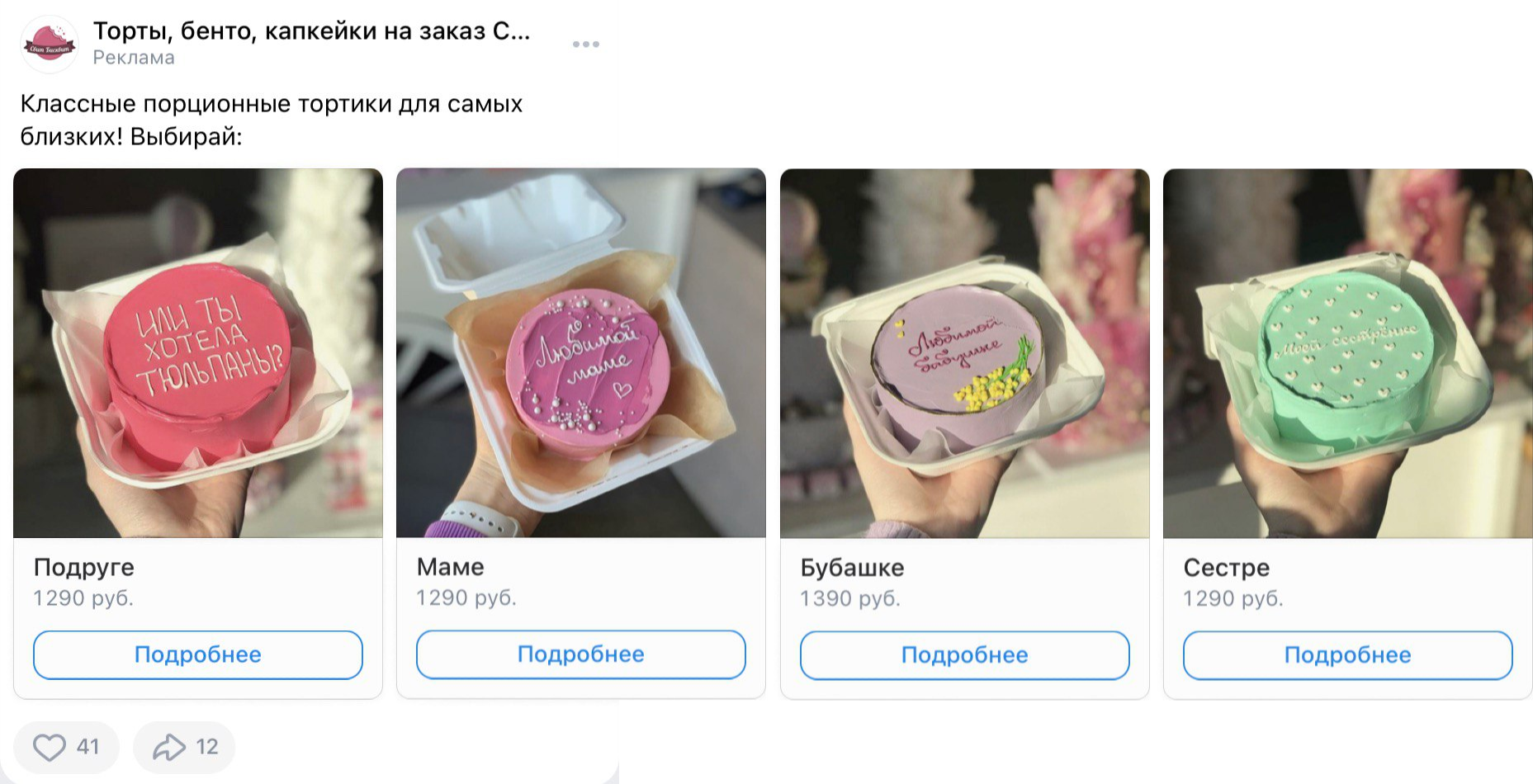1533x784 pixels.
Task: View details via Подробнее for Сестре
Action: [1347, 655]
